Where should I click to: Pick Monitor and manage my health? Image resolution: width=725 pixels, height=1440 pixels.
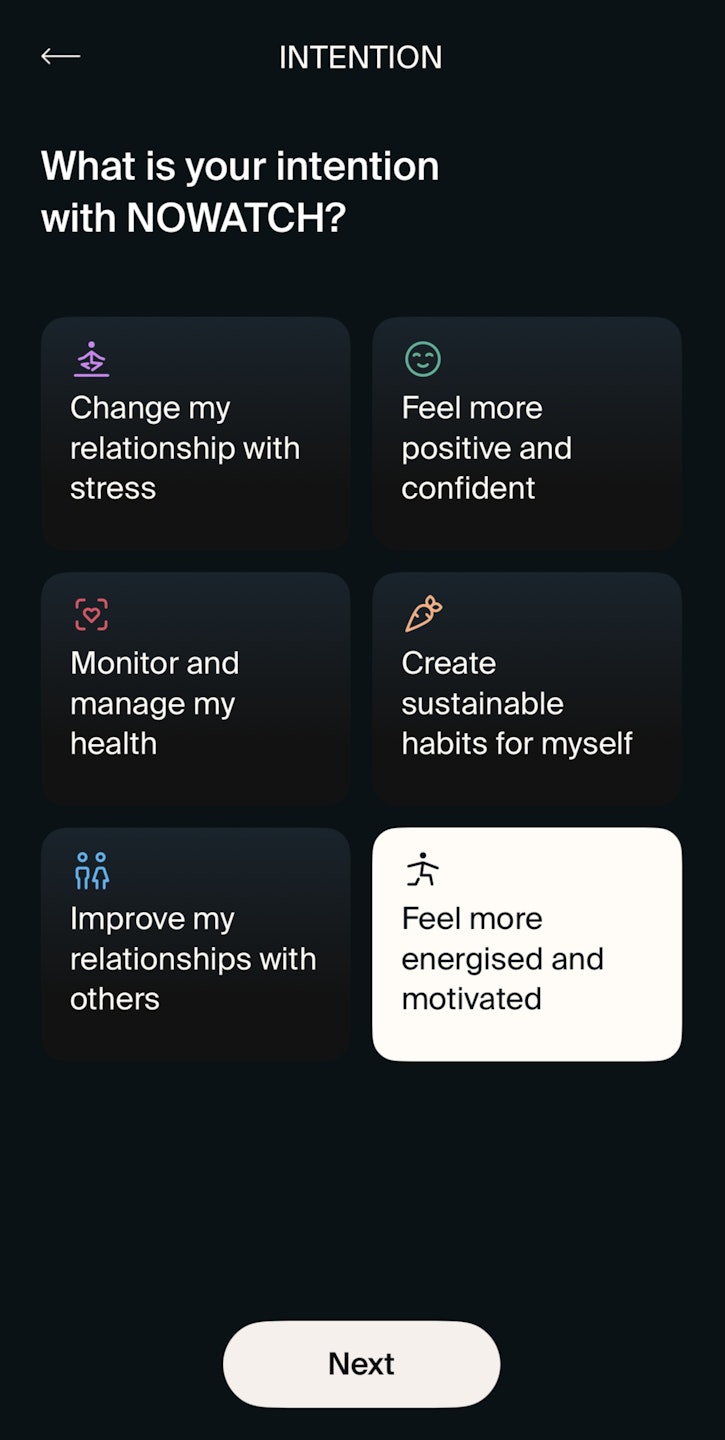coord(195,688)
